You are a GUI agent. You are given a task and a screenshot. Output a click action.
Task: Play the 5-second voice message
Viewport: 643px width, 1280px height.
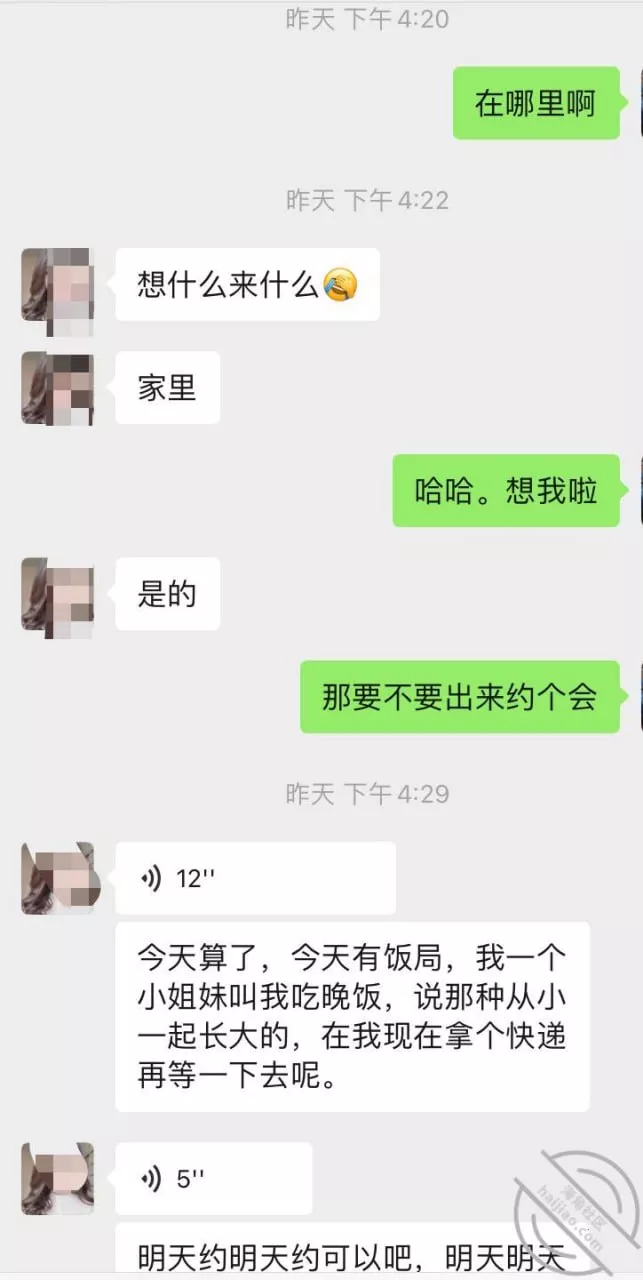click(x=213, y=1178)
